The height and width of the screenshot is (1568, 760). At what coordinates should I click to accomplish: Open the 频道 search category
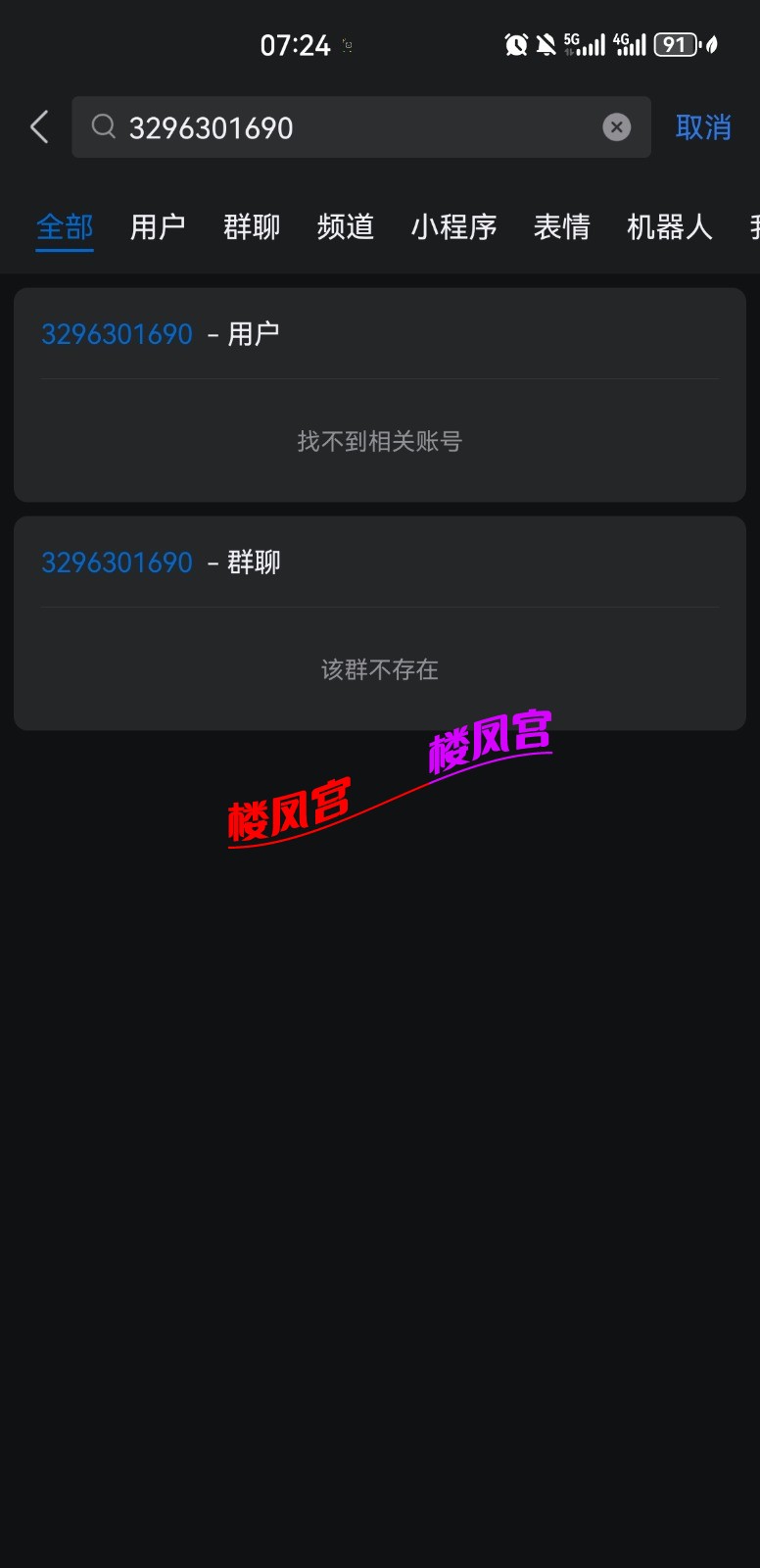click(345, 226)
